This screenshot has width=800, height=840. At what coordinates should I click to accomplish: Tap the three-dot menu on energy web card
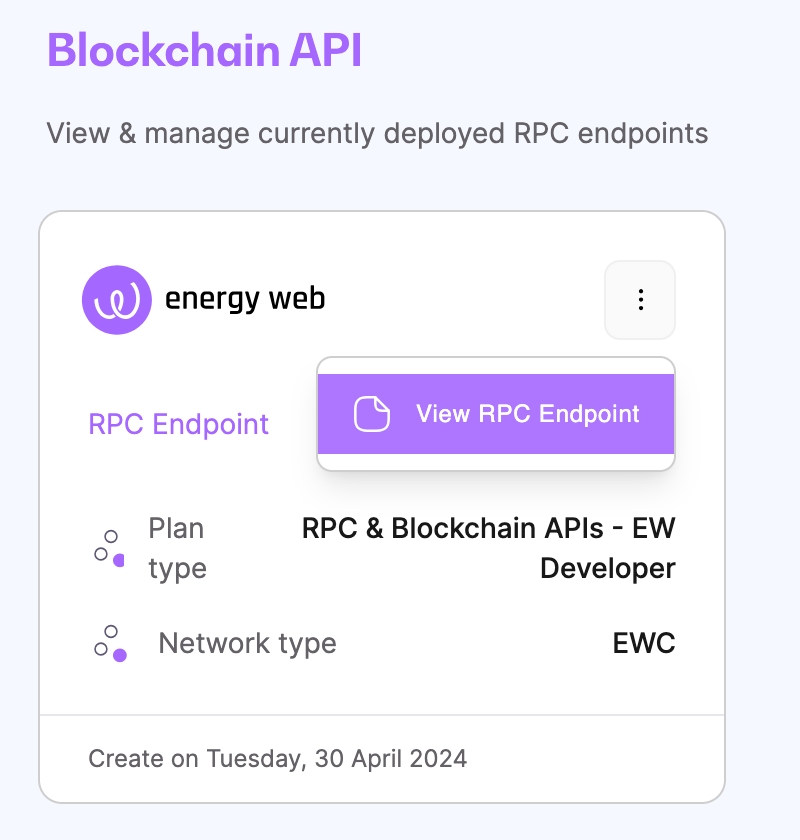(x=640, y=299)
